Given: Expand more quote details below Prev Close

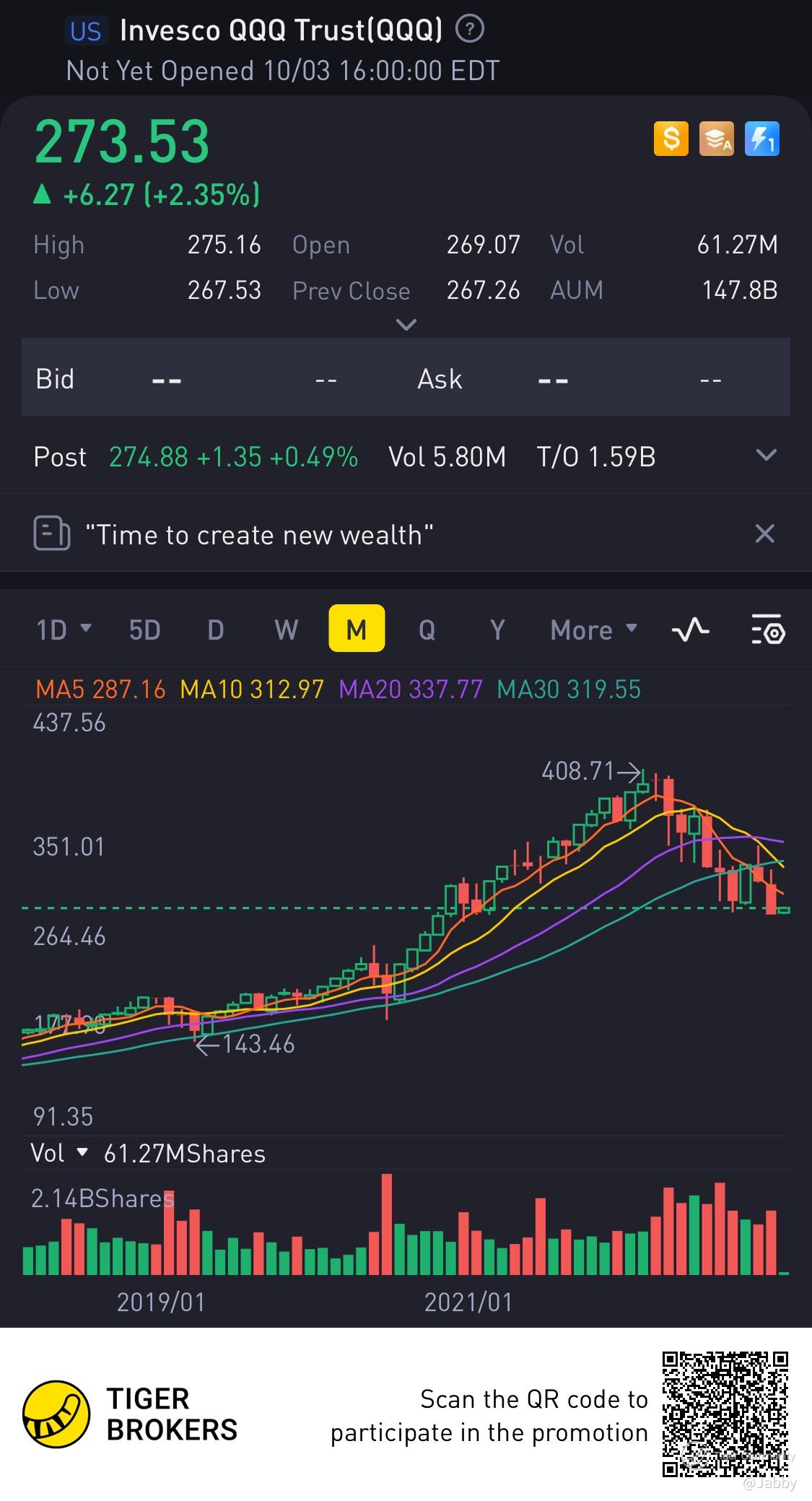Looking at the screenshot, I should tap(406, 325).
